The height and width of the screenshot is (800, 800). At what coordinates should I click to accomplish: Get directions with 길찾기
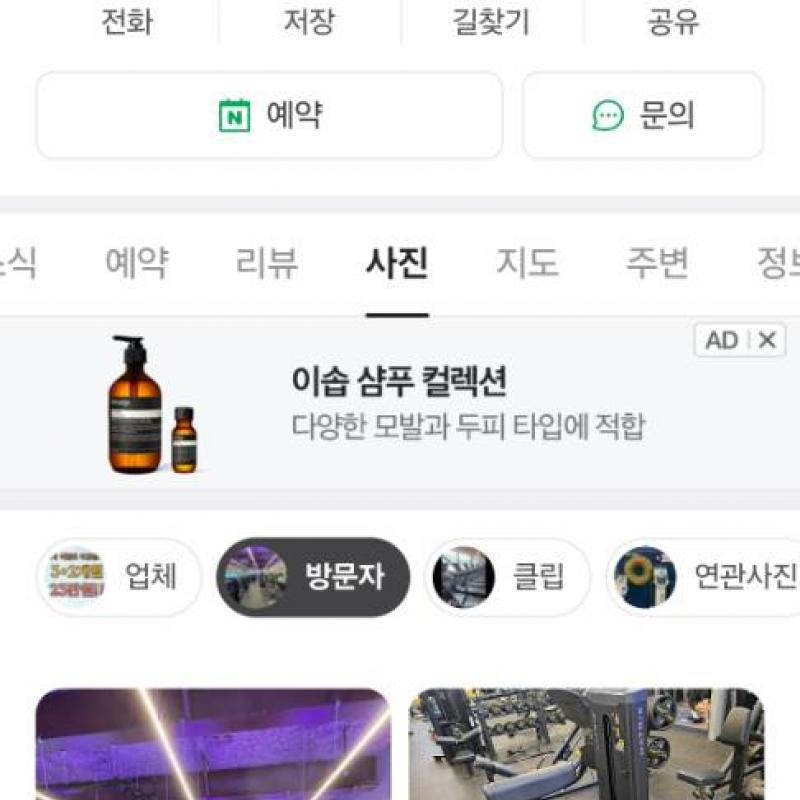[491, 20]
